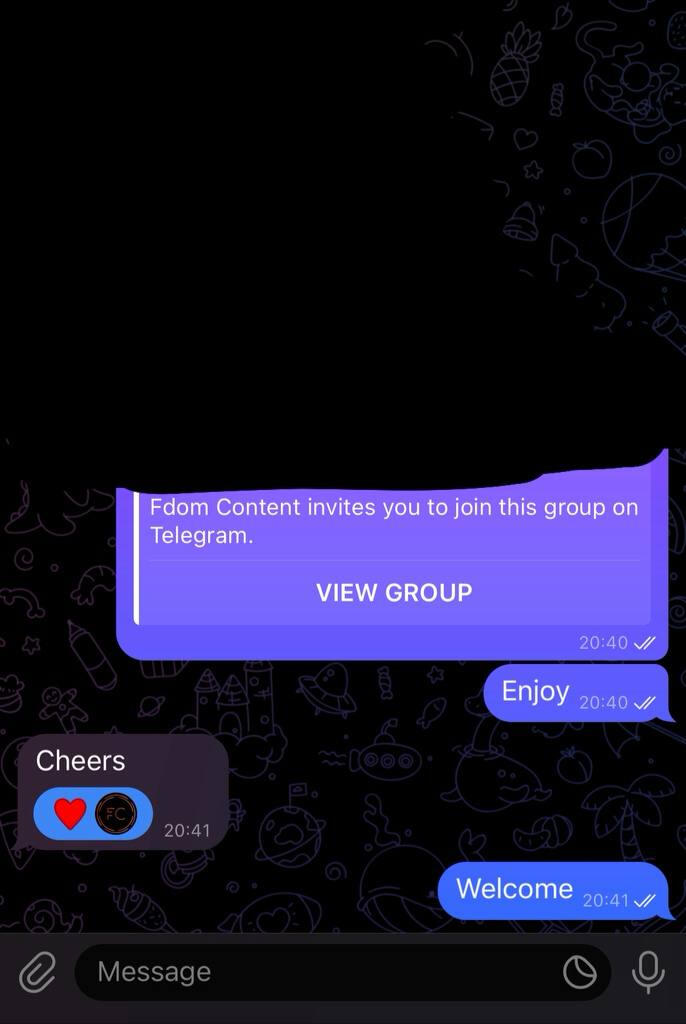This screenshot has width=686, height=1024.
Task: Tap VIEW GROUP in the invite message
Action: [394, 592]
